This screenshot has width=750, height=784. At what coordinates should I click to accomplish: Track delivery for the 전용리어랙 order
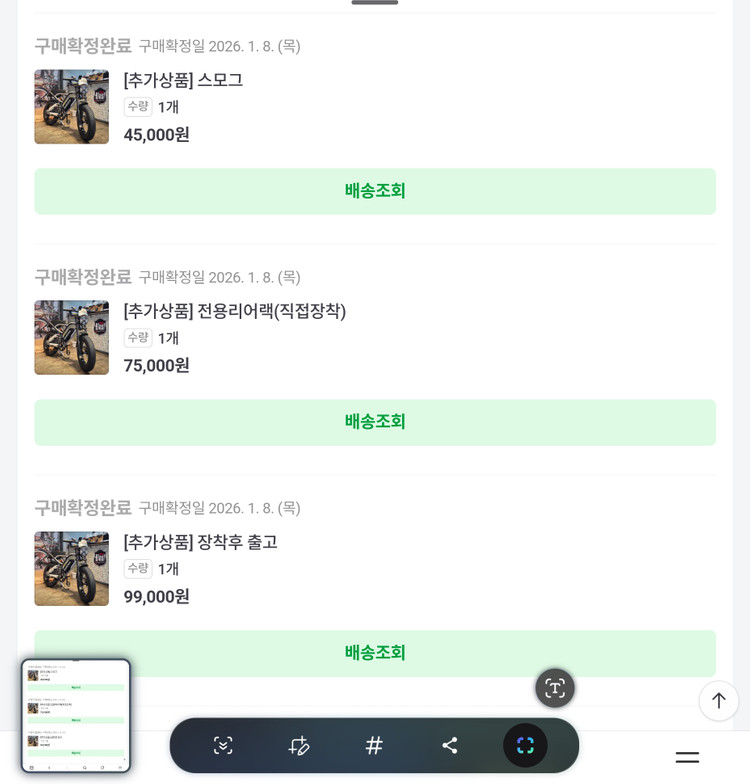[x=375, y=422]
